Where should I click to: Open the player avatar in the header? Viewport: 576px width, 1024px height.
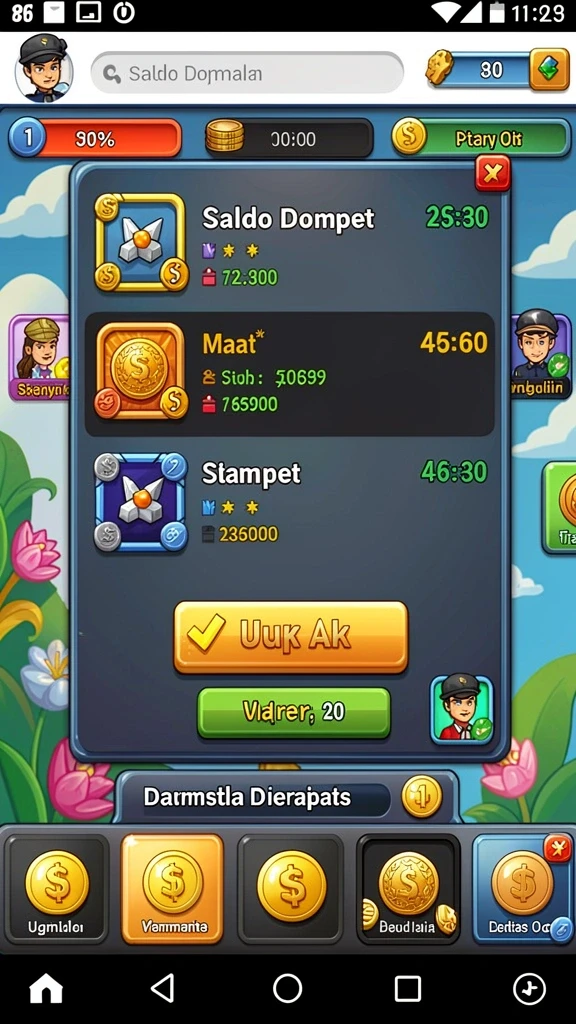pyautogui.click(x=43, y=69)
